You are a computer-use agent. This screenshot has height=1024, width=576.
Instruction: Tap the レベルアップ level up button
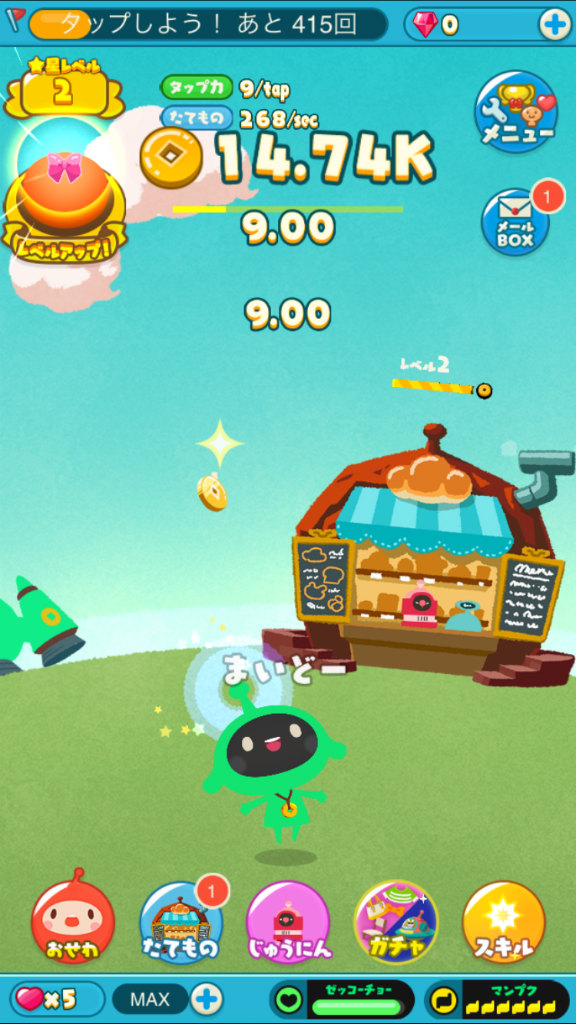[64, 208]
